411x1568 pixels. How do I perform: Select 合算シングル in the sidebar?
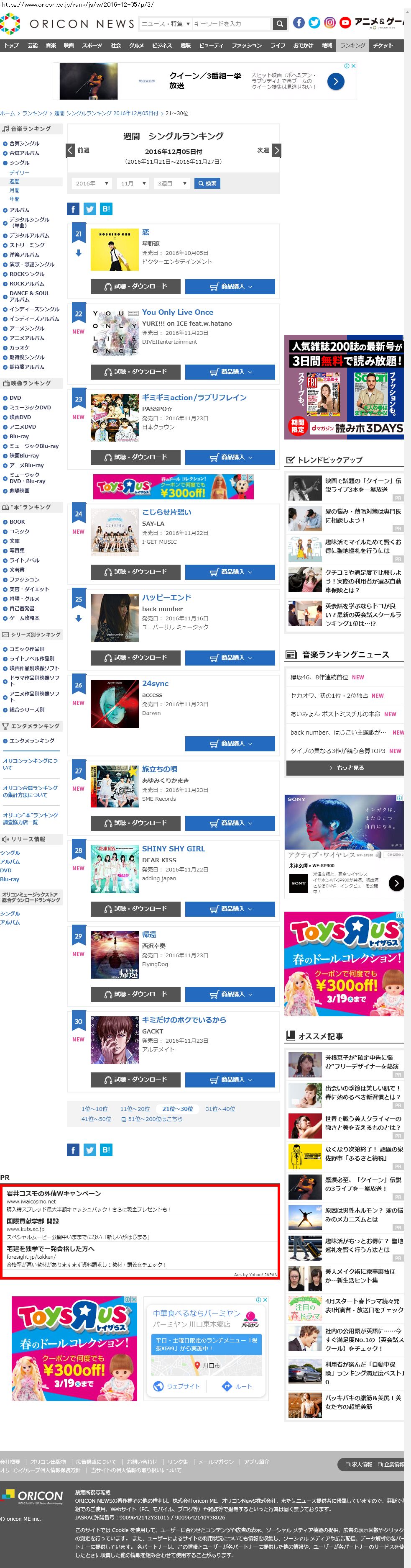click(x=24, y=144)
